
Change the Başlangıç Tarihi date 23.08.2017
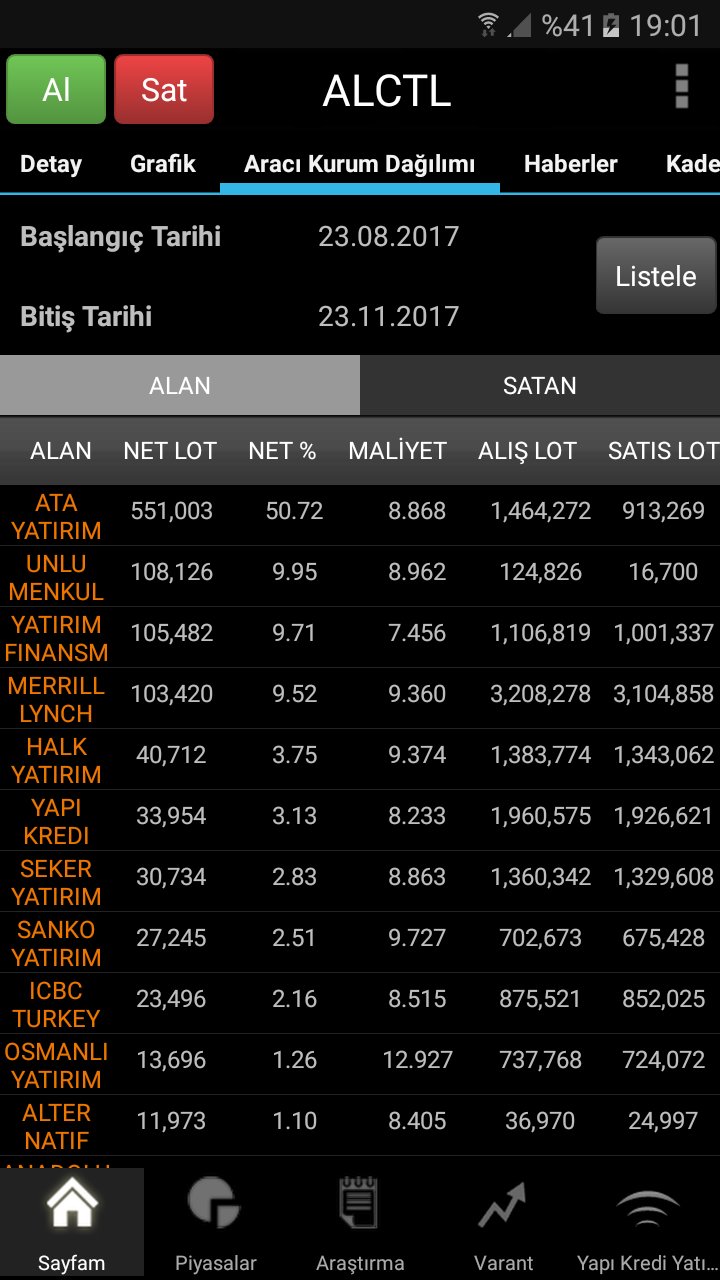(388, 237)
